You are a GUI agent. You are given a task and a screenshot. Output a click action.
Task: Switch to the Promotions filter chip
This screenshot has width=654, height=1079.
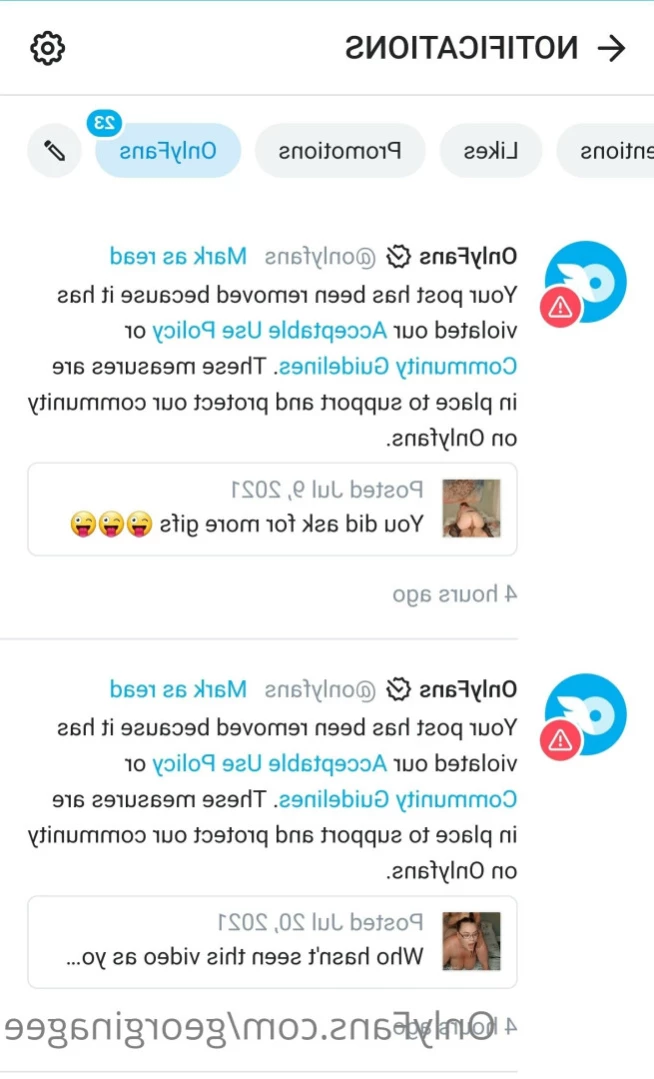click(x=340, y=151)
